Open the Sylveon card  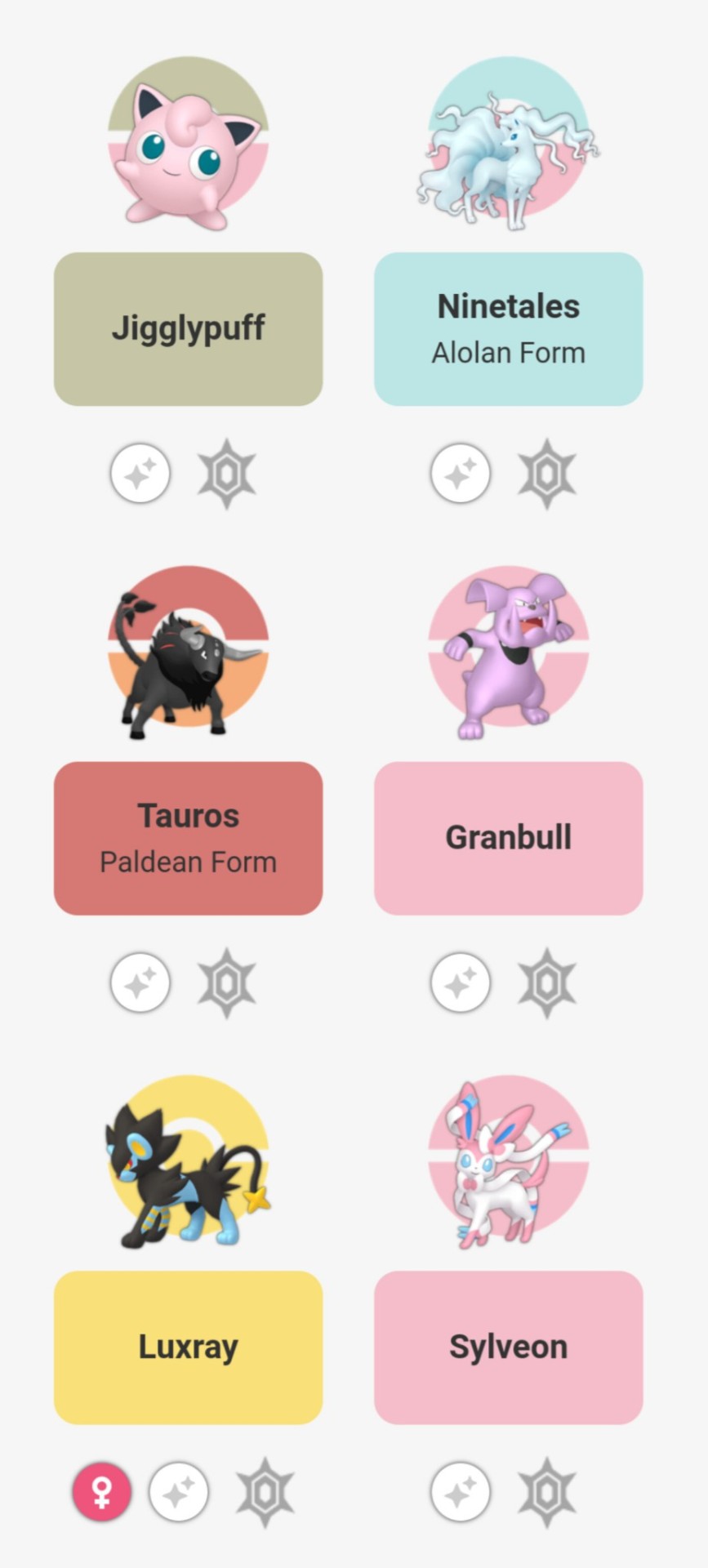click(508, 1347)
